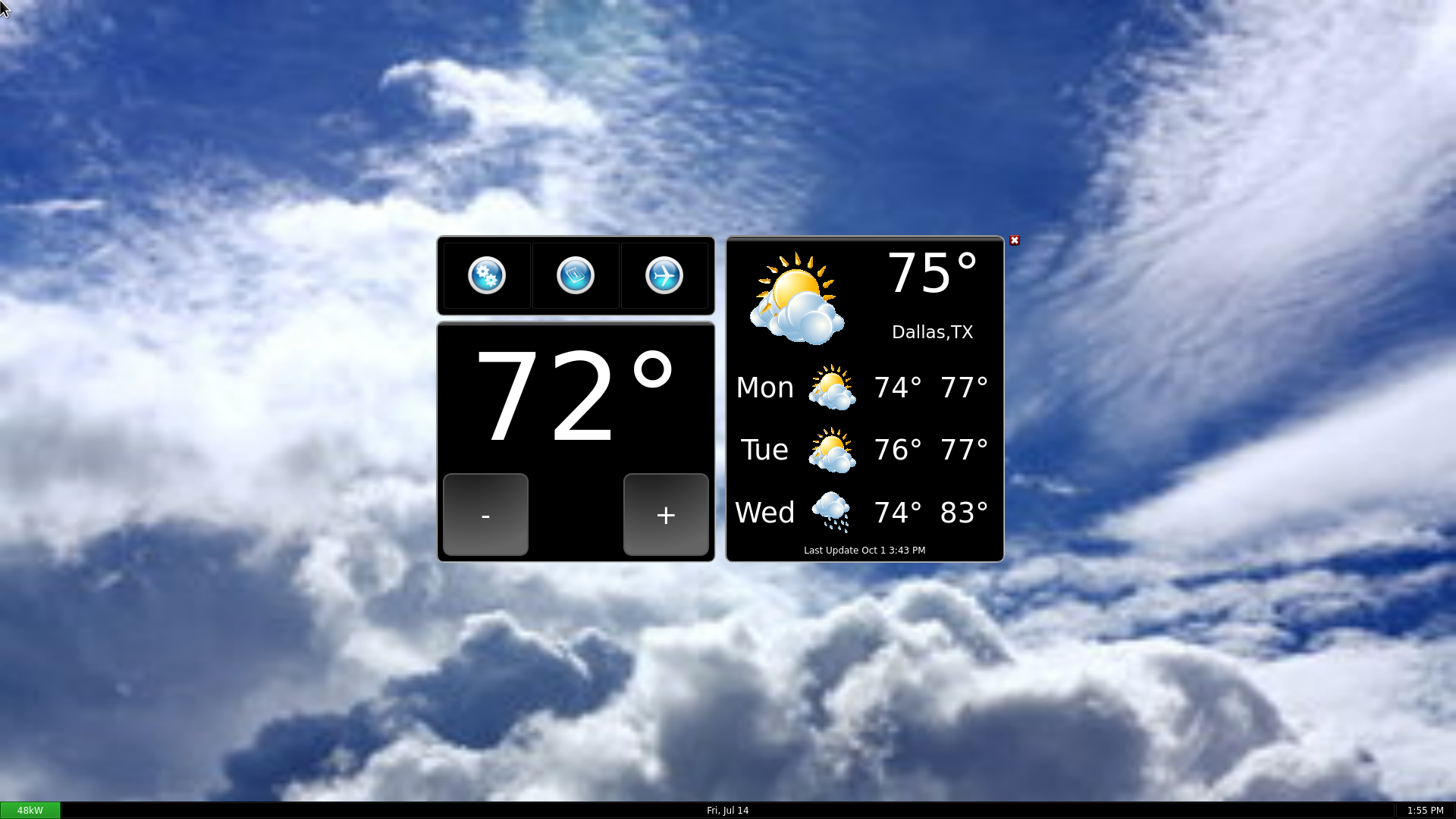The height and width of the screenshot is (819, 1456).
Task: Open the schedule calendar icon
Action: [576, 275]
